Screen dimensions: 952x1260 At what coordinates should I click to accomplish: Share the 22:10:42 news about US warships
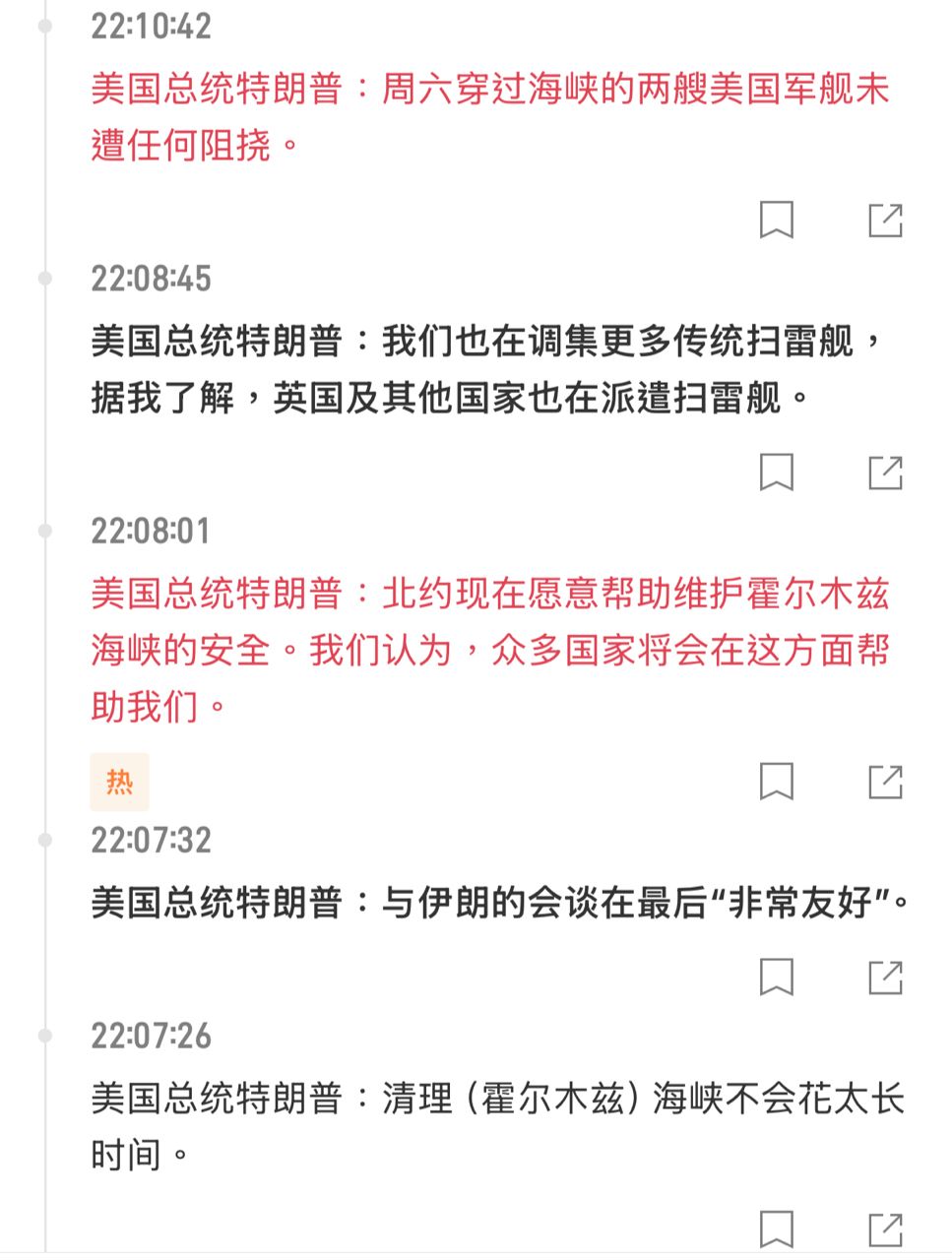(885, 220)
